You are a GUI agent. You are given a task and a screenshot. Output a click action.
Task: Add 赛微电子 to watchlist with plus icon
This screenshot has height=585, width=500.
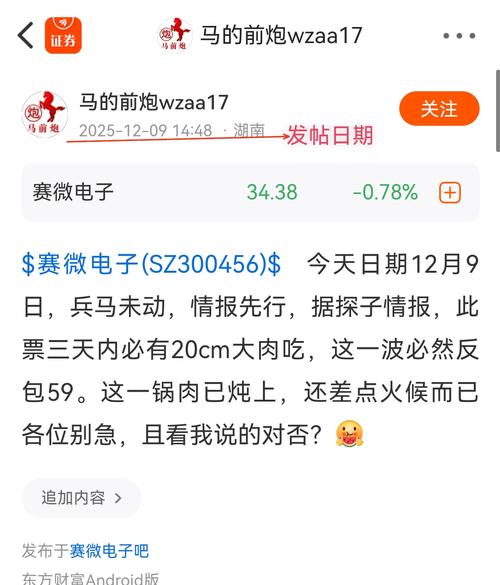(450, 193)
